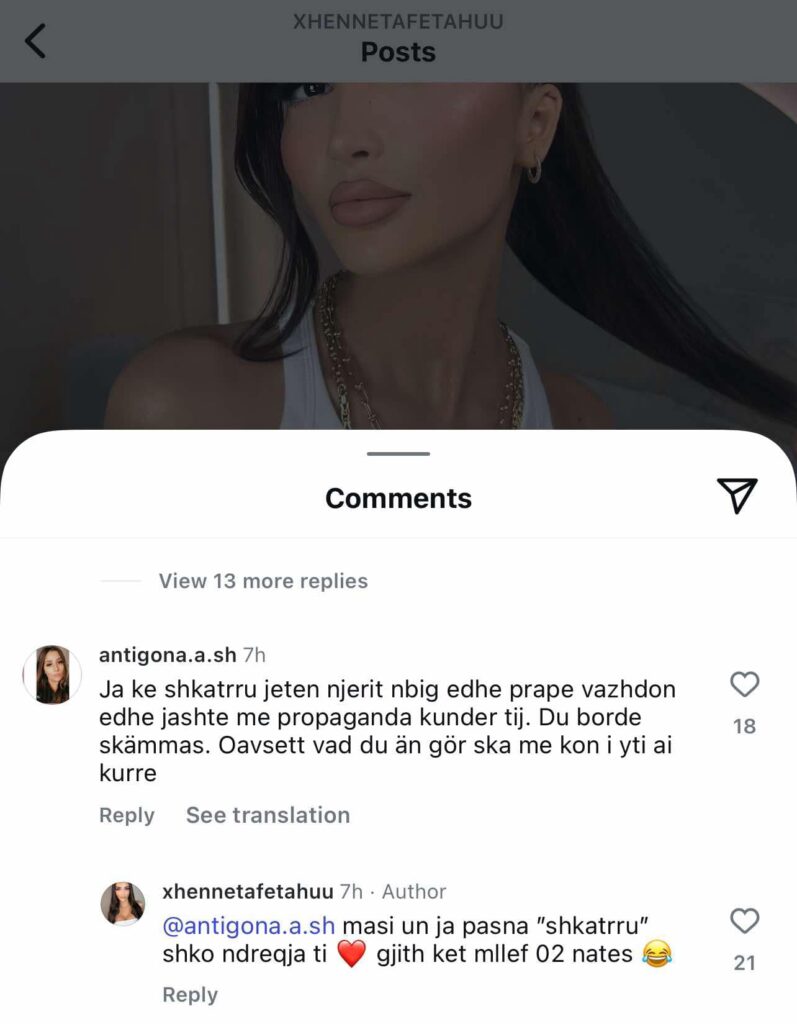See translation of antigona.a.sh's comment

coord(267,815)
